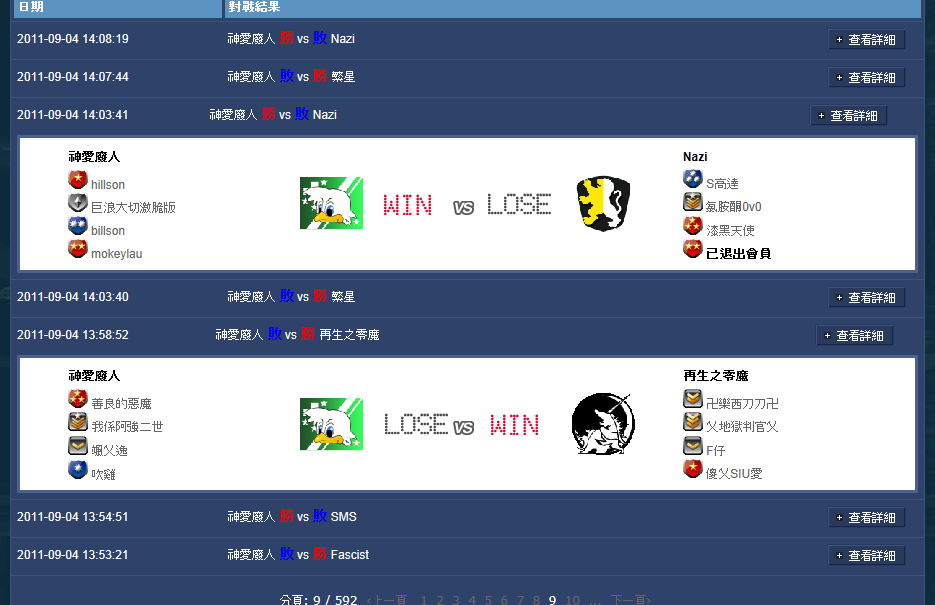Collapse details of the 14:03:41 match
This screenshot has width=935, height=605.
pyautogui.click(x=848, y=116)
